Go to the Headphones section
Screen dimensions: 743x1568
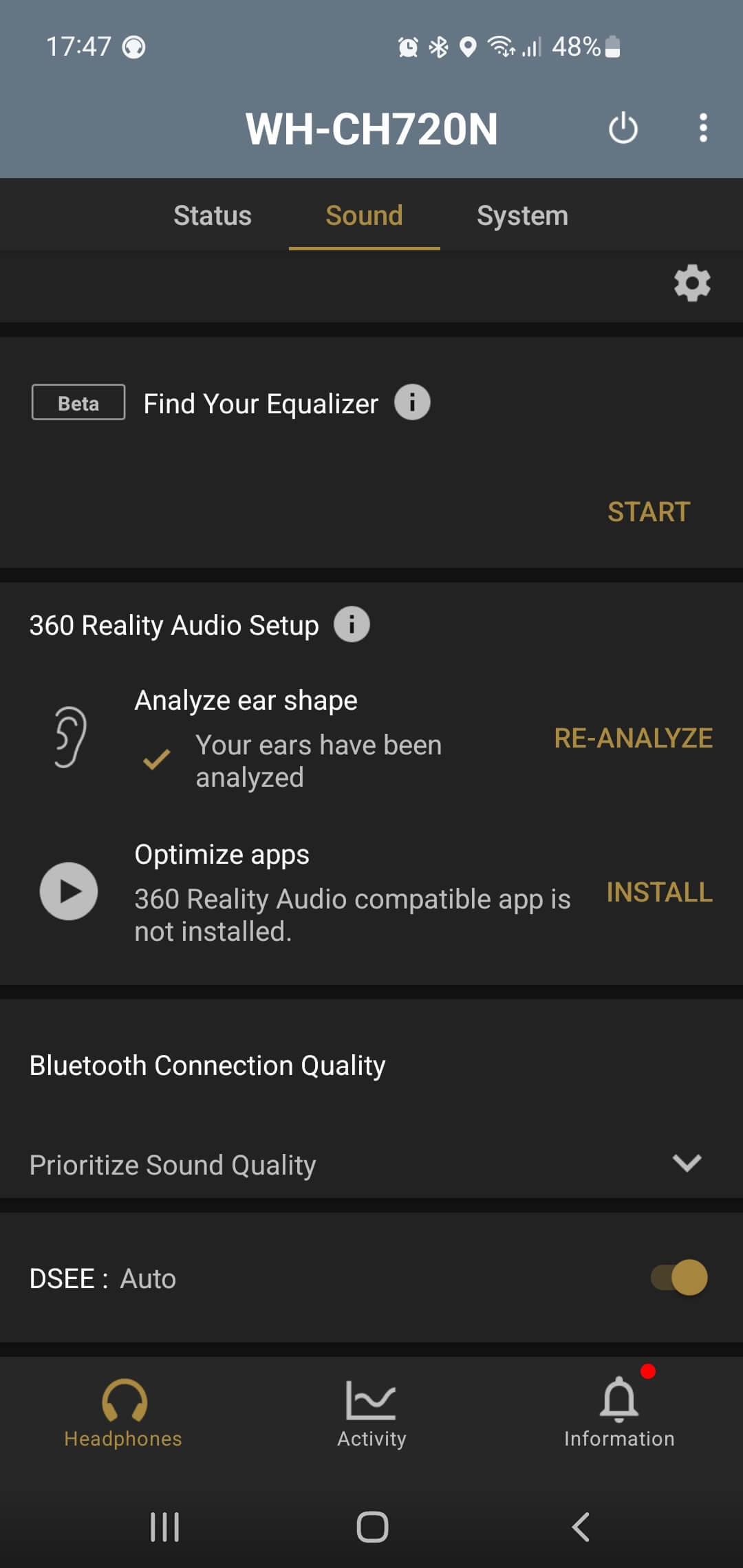pos(123,1413)
